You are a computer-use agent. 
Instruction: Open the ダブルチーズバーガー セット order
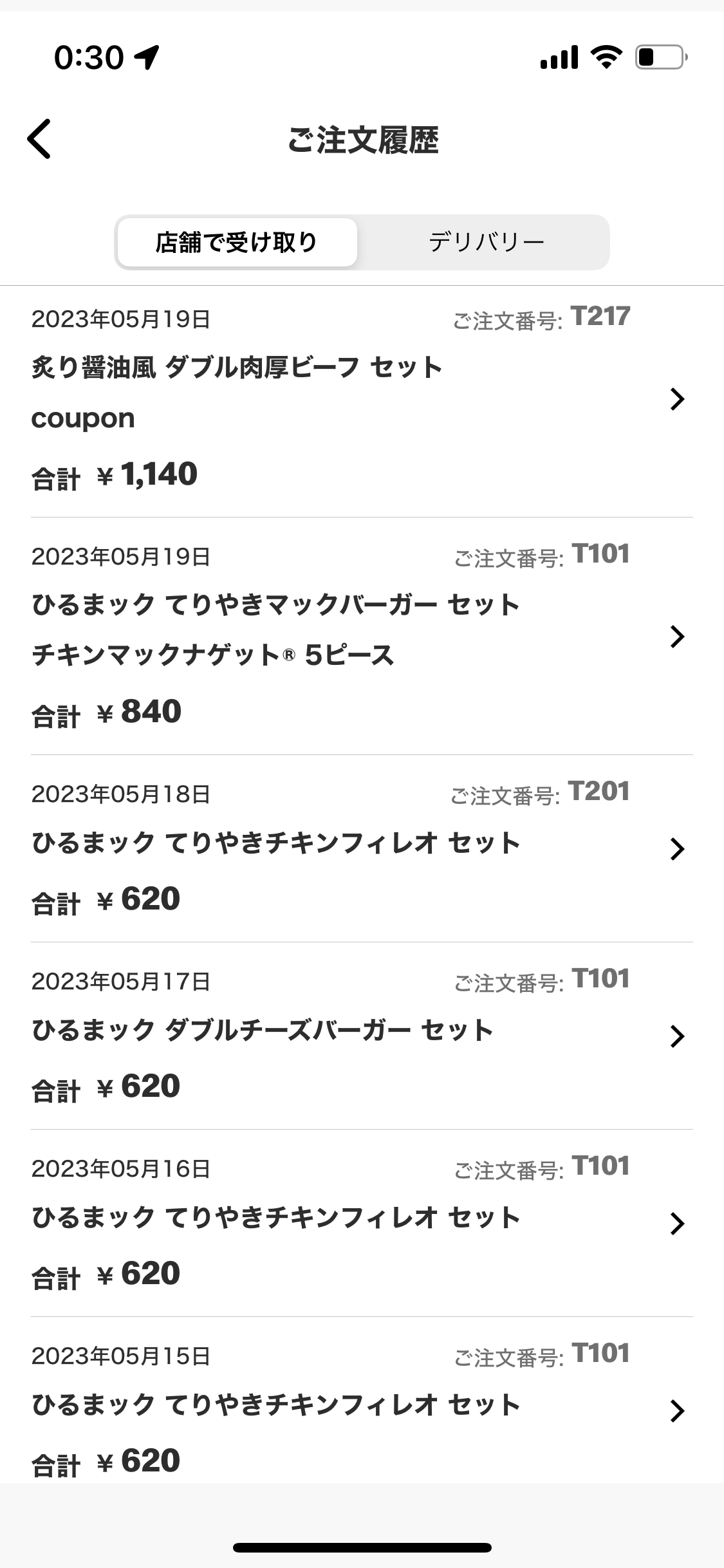[362, 1036]
